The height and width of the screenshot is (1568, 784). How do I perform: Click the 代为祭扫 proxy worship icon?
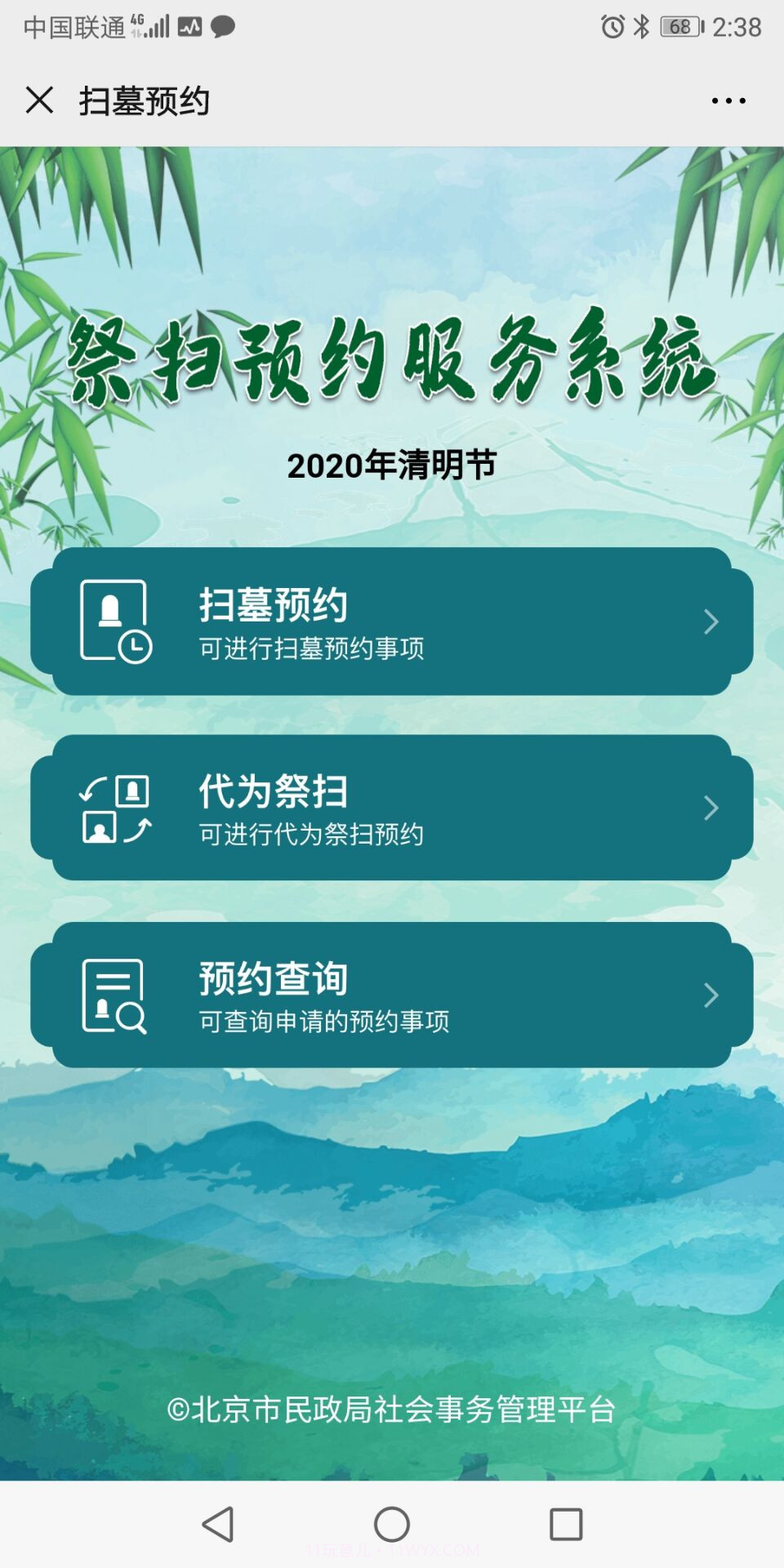coord(114,808)
